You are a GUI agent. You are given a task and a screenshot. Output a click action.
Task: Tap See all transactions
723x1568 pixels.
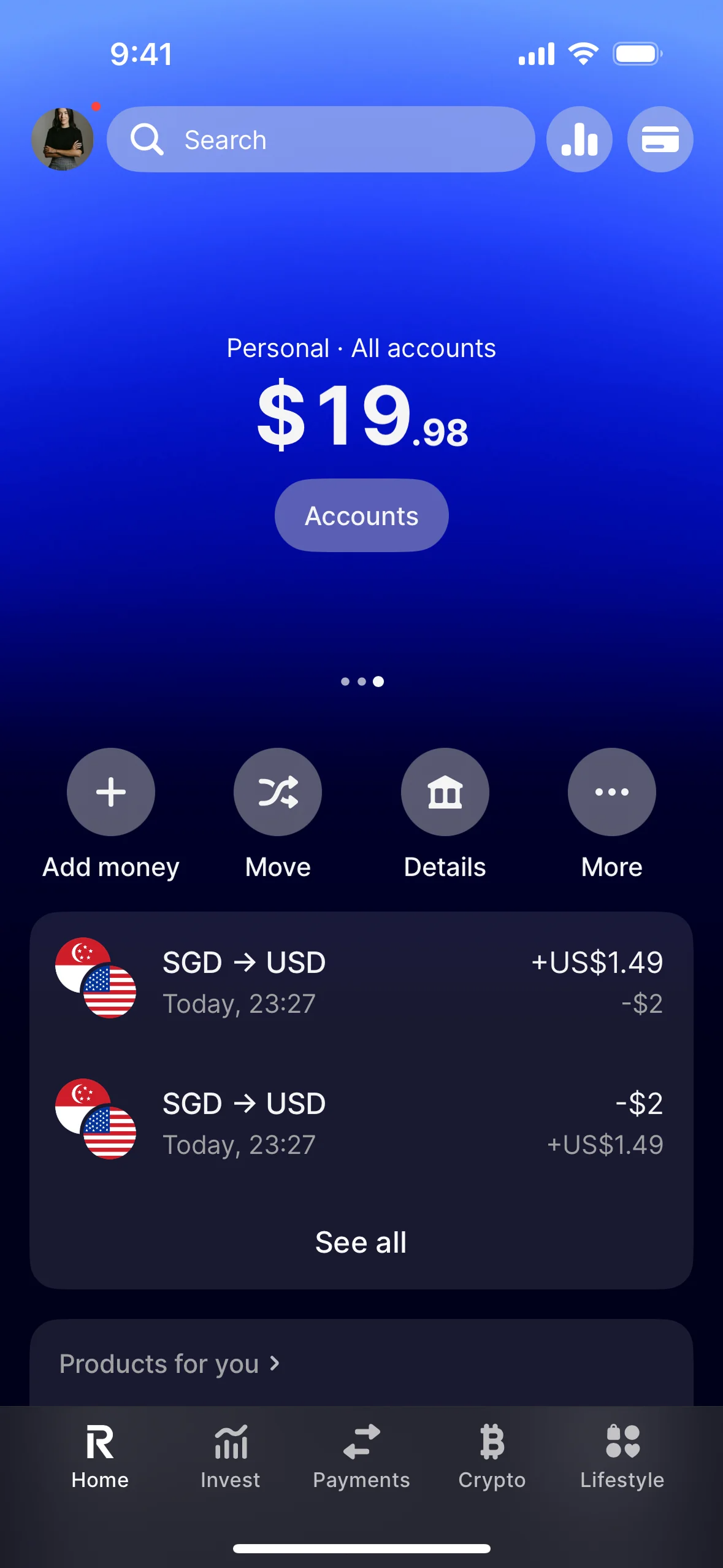click(361, 1241)
